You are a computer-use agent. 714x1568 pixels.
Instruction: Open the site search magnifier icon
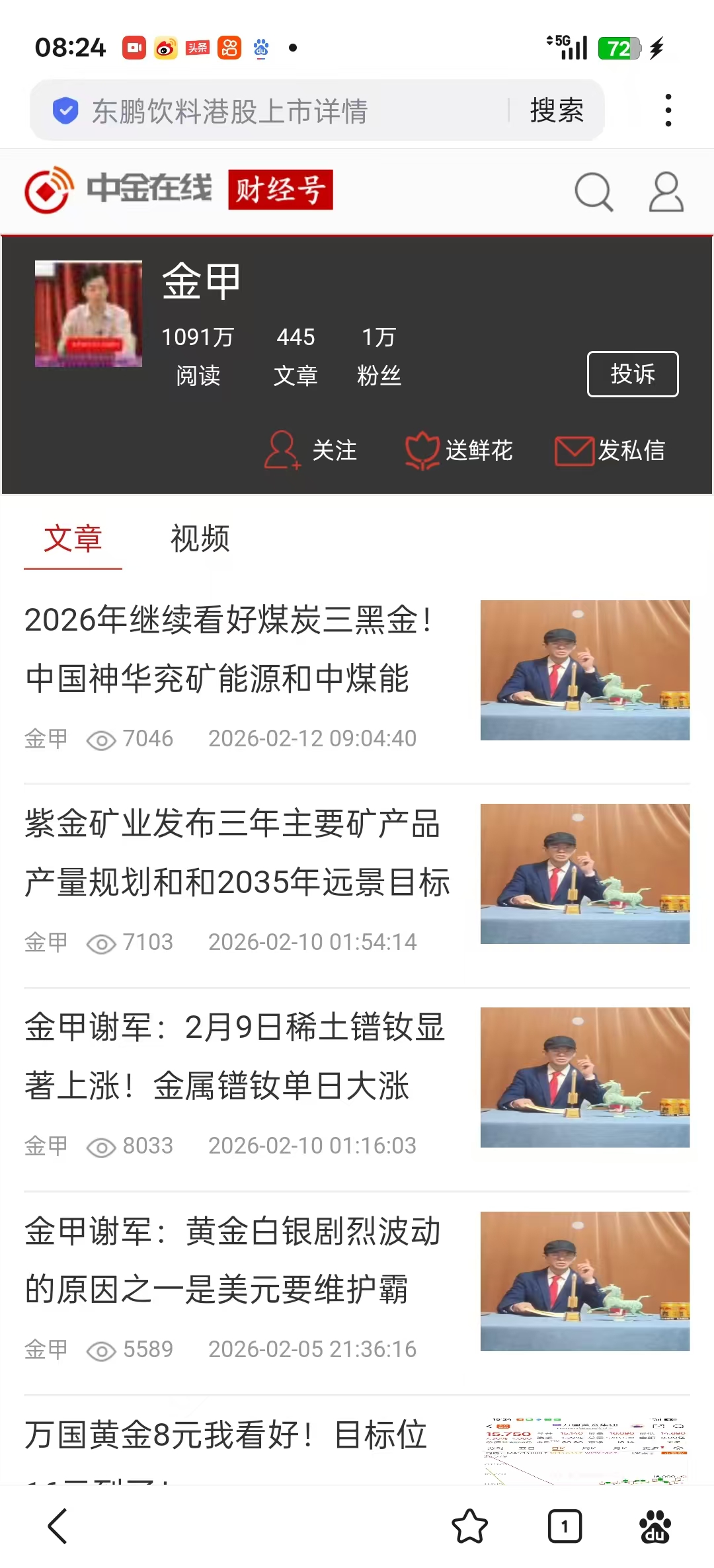click(593, 192)
